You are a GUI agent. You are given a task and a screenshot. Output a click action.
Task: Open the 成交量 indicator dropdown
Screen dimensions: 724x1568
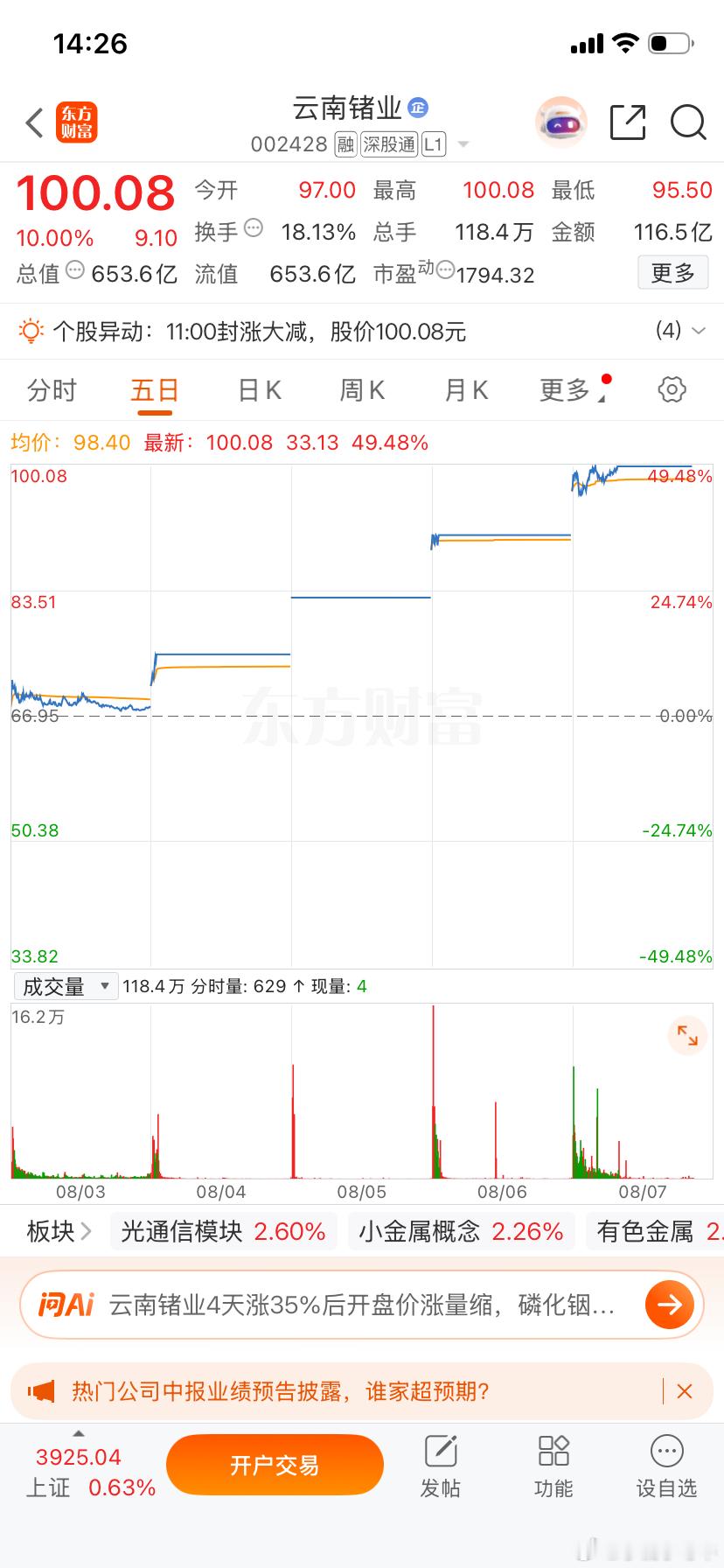(66, 986)
